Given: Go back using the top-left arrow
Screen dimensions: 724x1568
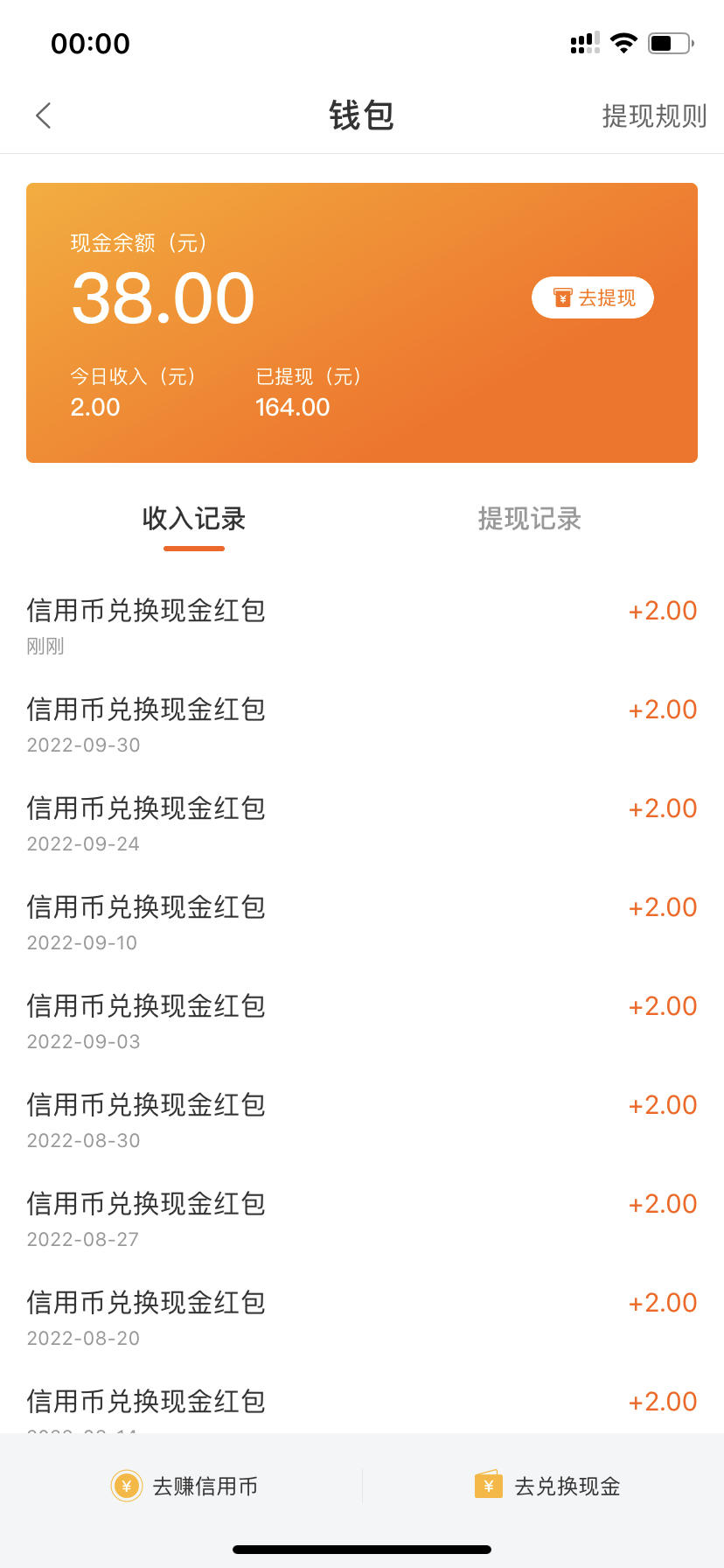Looking at the screenshot, I should (44, 115).
